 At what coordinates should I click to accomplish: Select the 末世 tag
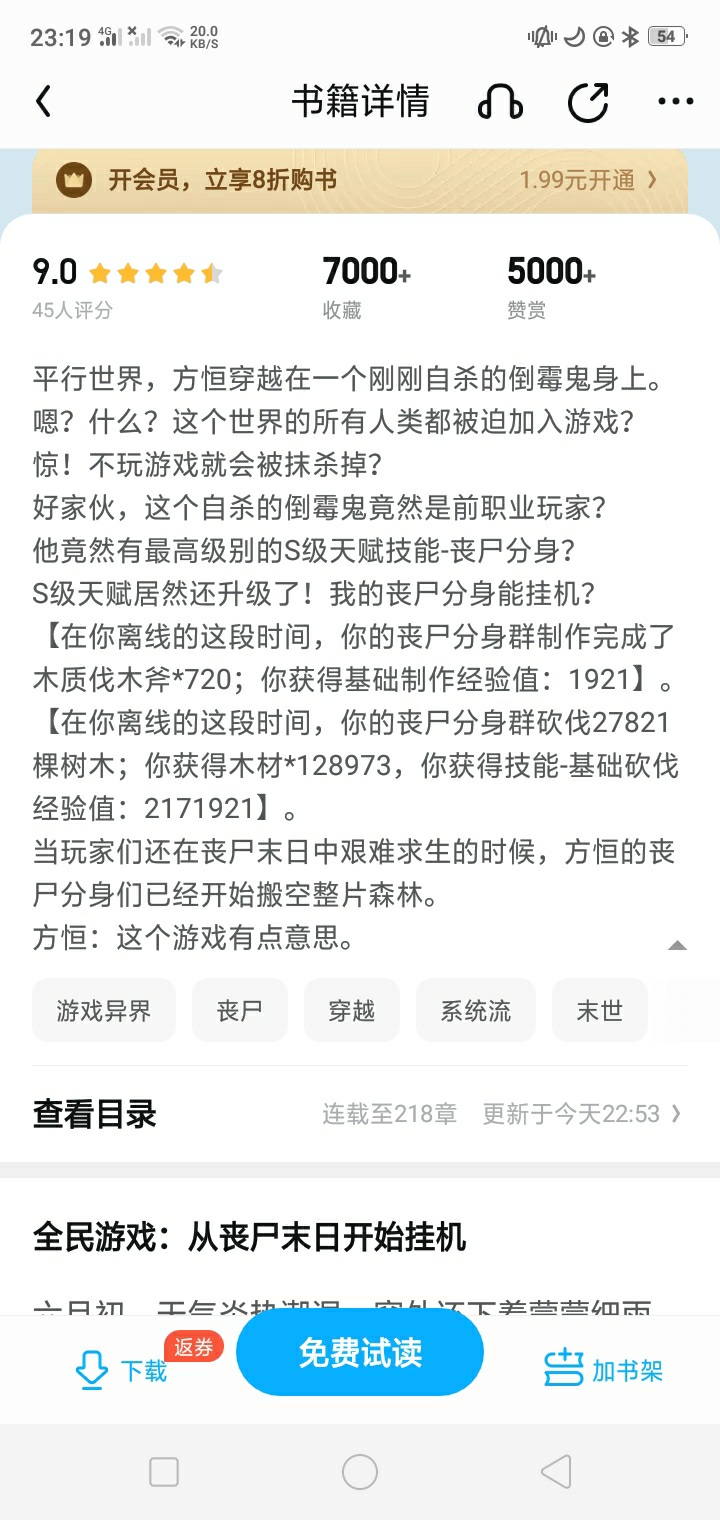(599, 1011)
